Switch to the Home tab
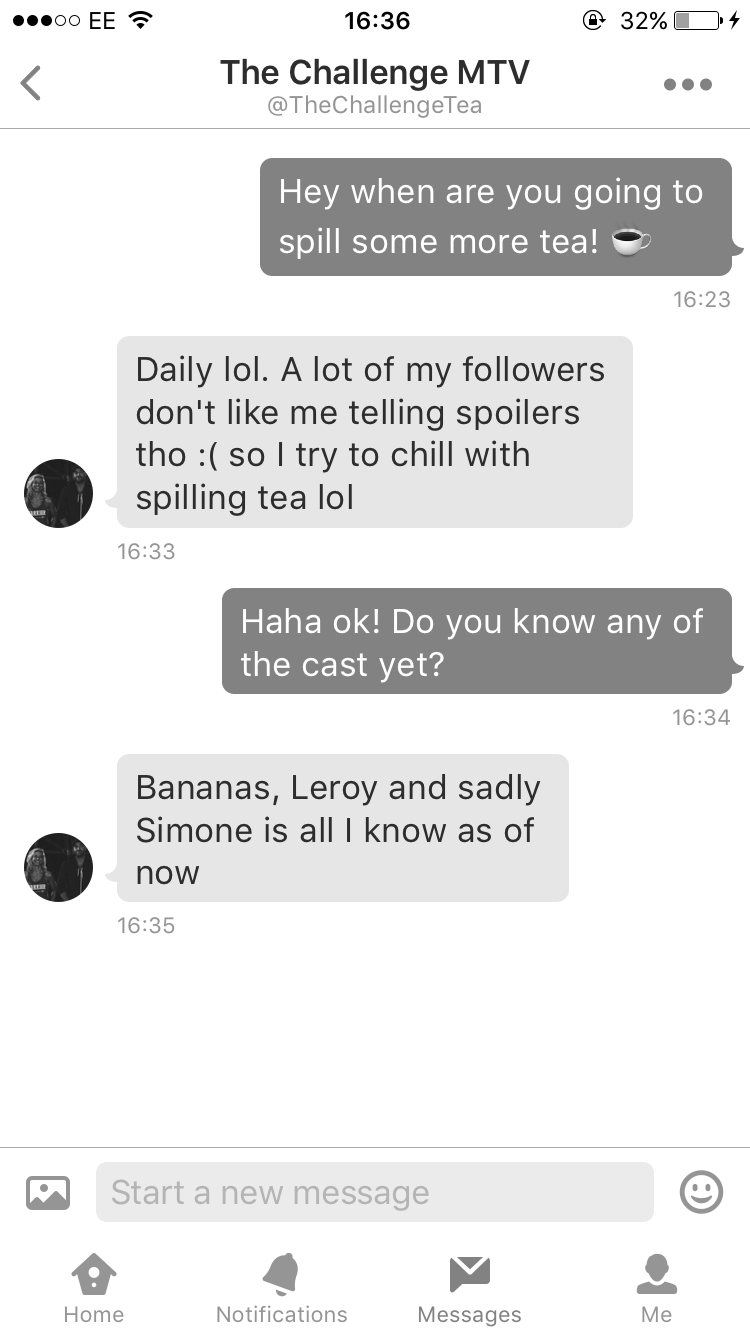 coord(93,1289)
